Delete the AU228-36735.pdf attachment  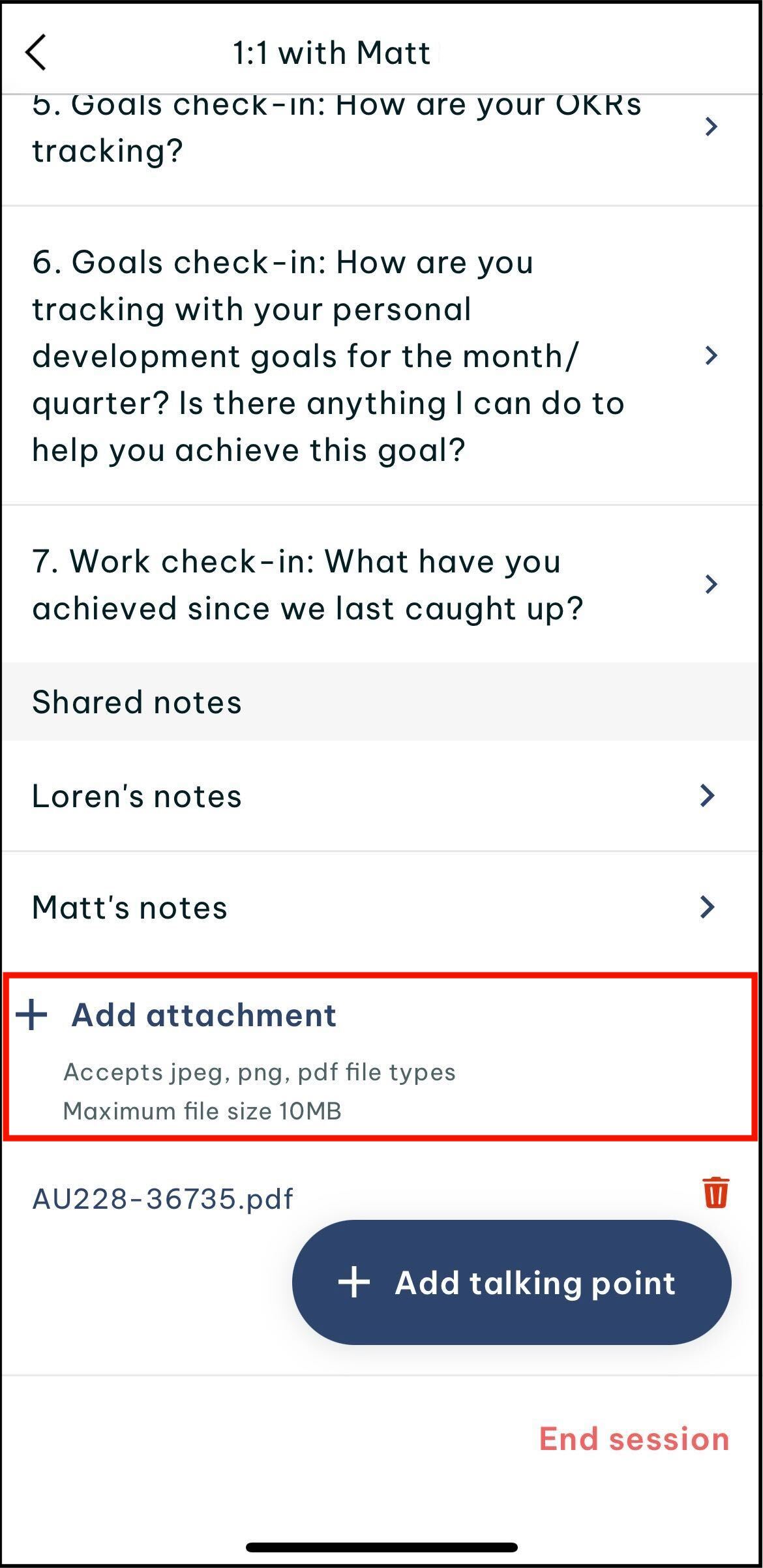click(x=715, y=1192)
